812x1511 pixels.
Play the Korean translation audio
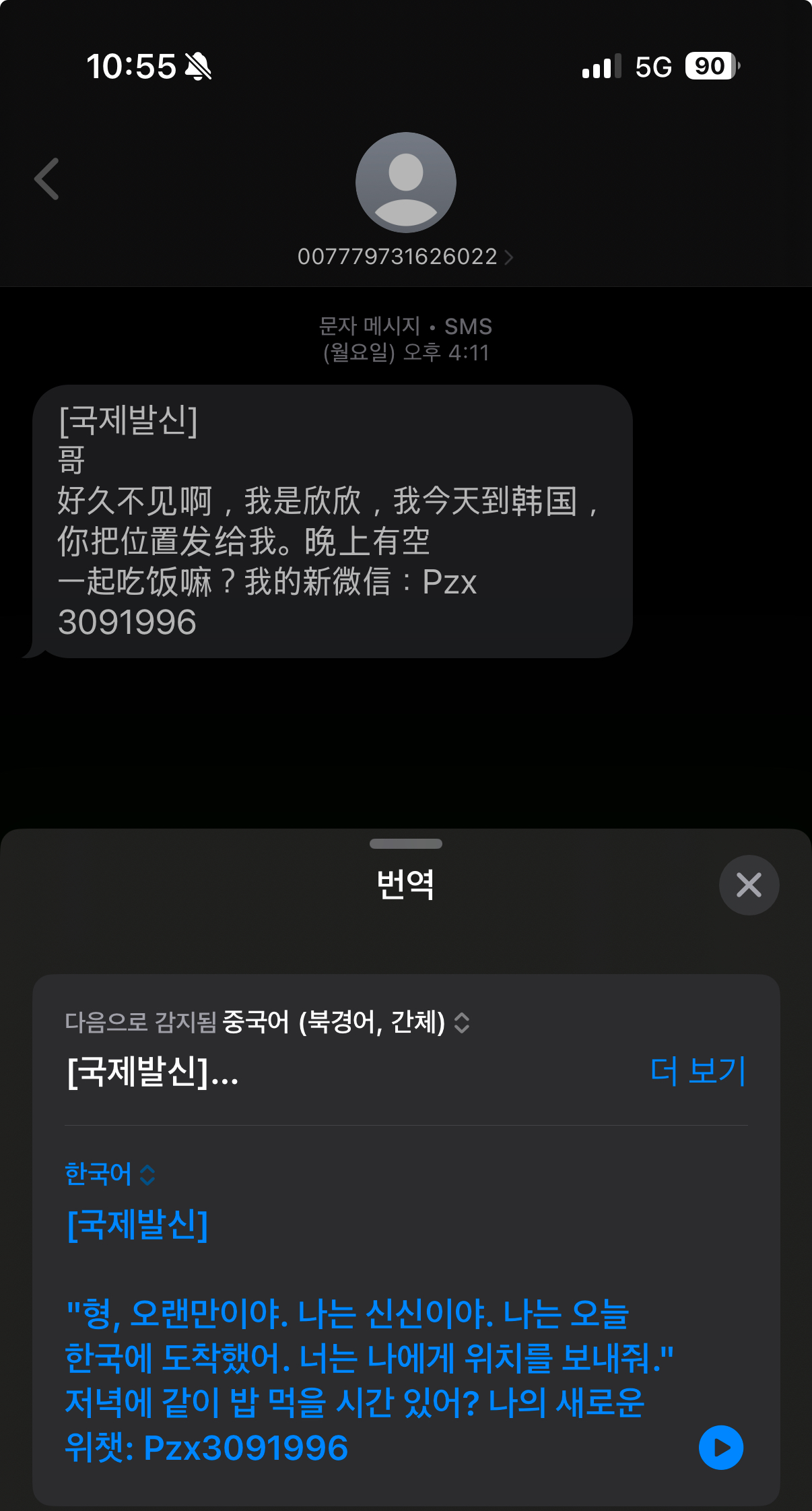[x=720, y=1447]
